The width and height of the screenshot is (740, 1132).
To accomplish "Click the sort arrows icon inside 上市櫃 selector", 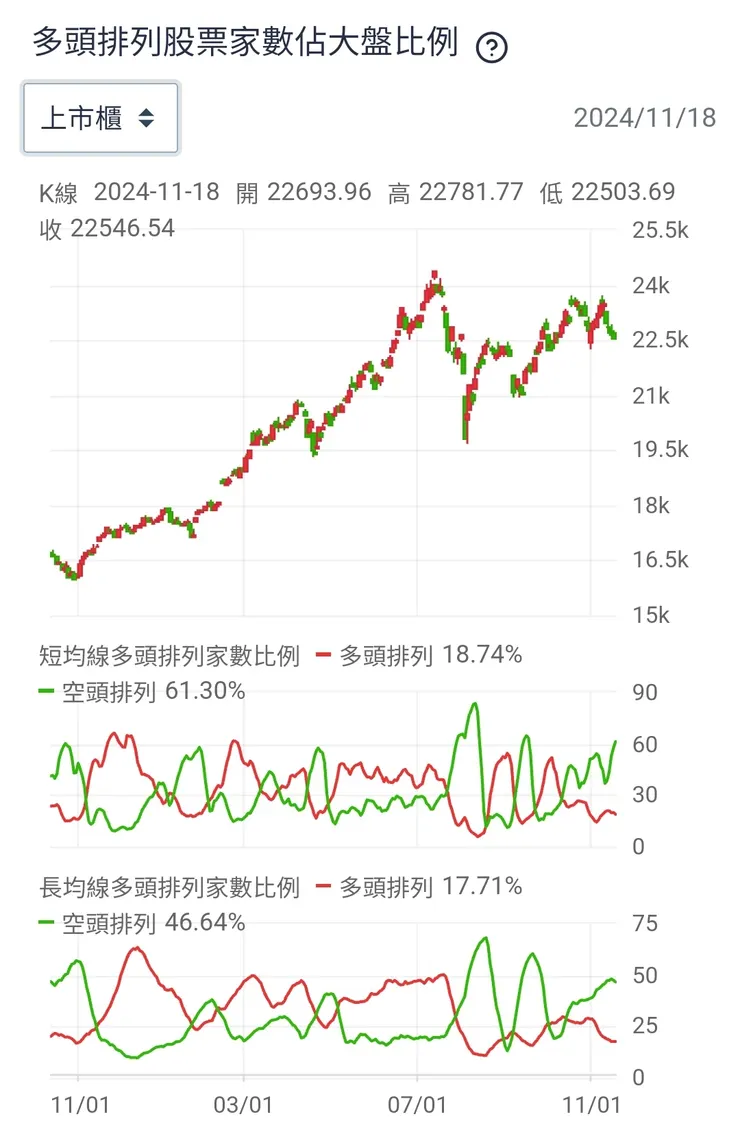I will click(147, 117).
